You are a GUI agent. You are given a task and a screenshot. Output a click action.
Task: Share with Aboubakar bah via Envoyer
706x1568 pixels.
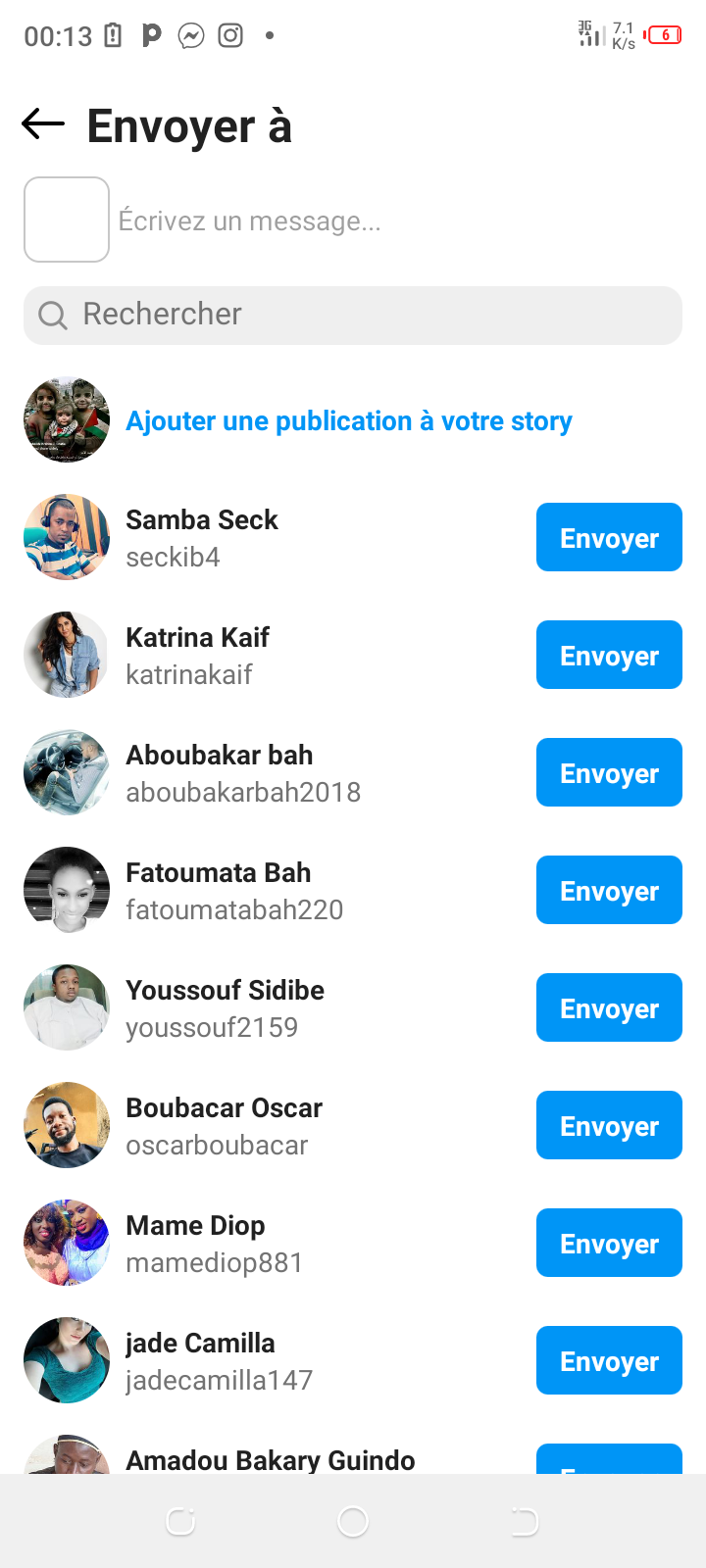[609, 772]
